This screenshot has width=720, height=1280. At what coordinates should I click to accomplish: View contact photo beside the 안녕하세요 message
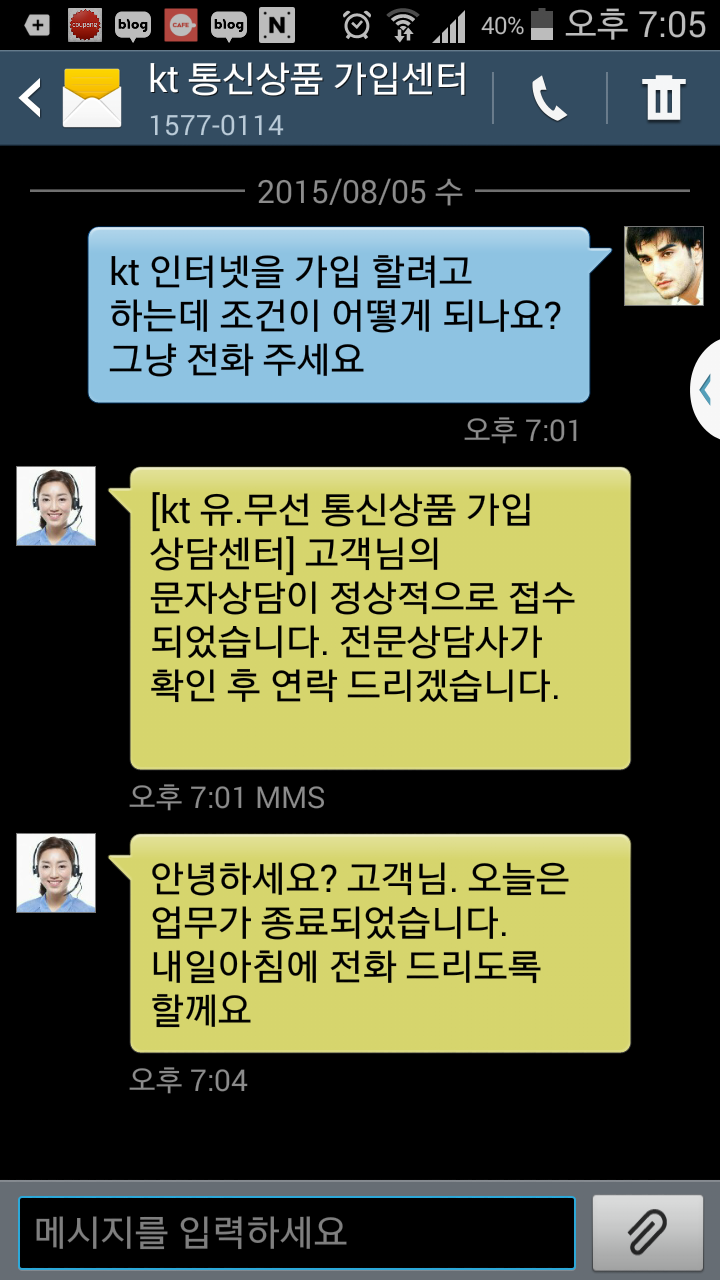coord(56,873)
